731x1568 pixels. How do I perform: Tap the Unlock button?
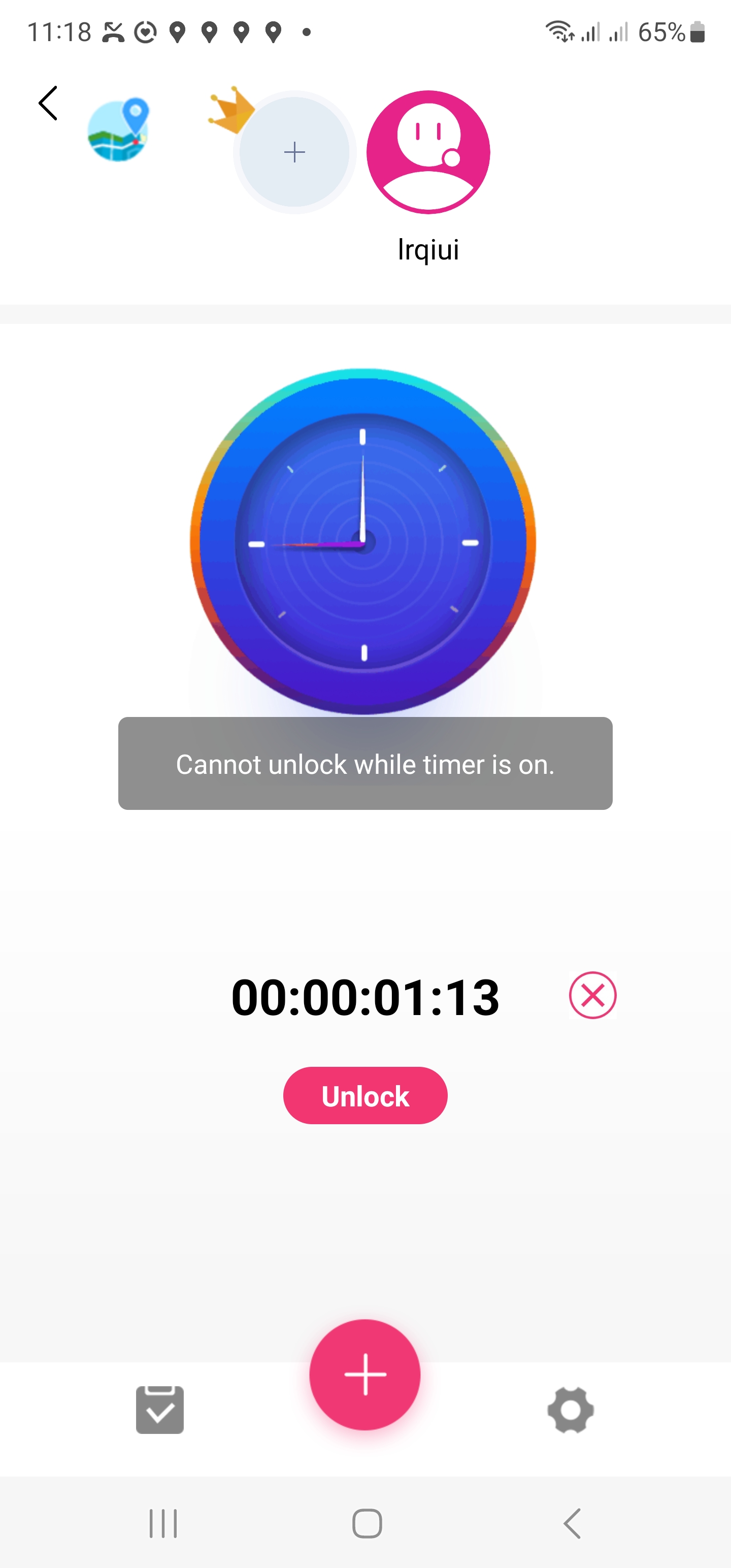pos(365,1096)
